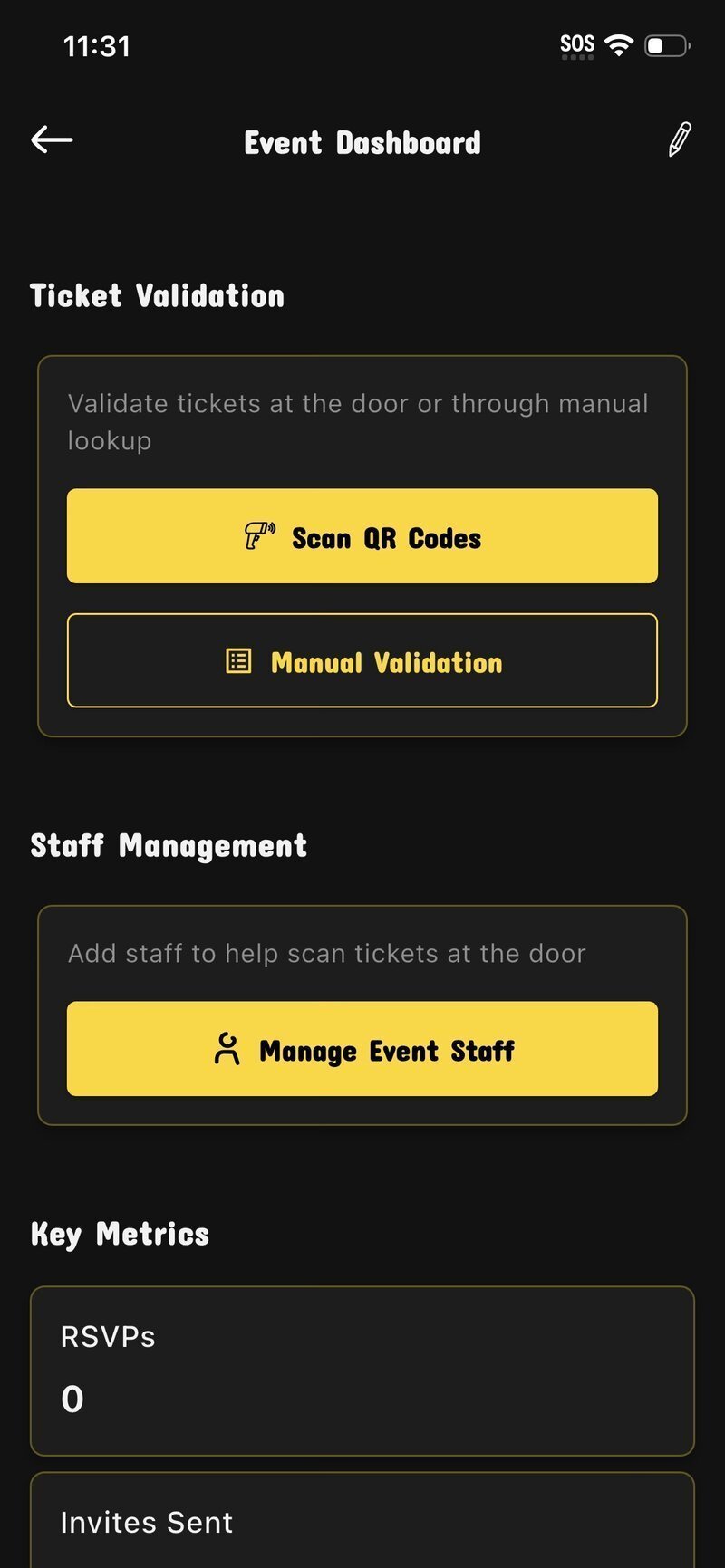Viewport: 725px width, 1568px height.
Task: Select the list icon beside Manual Validation
Action: (237, 662)
